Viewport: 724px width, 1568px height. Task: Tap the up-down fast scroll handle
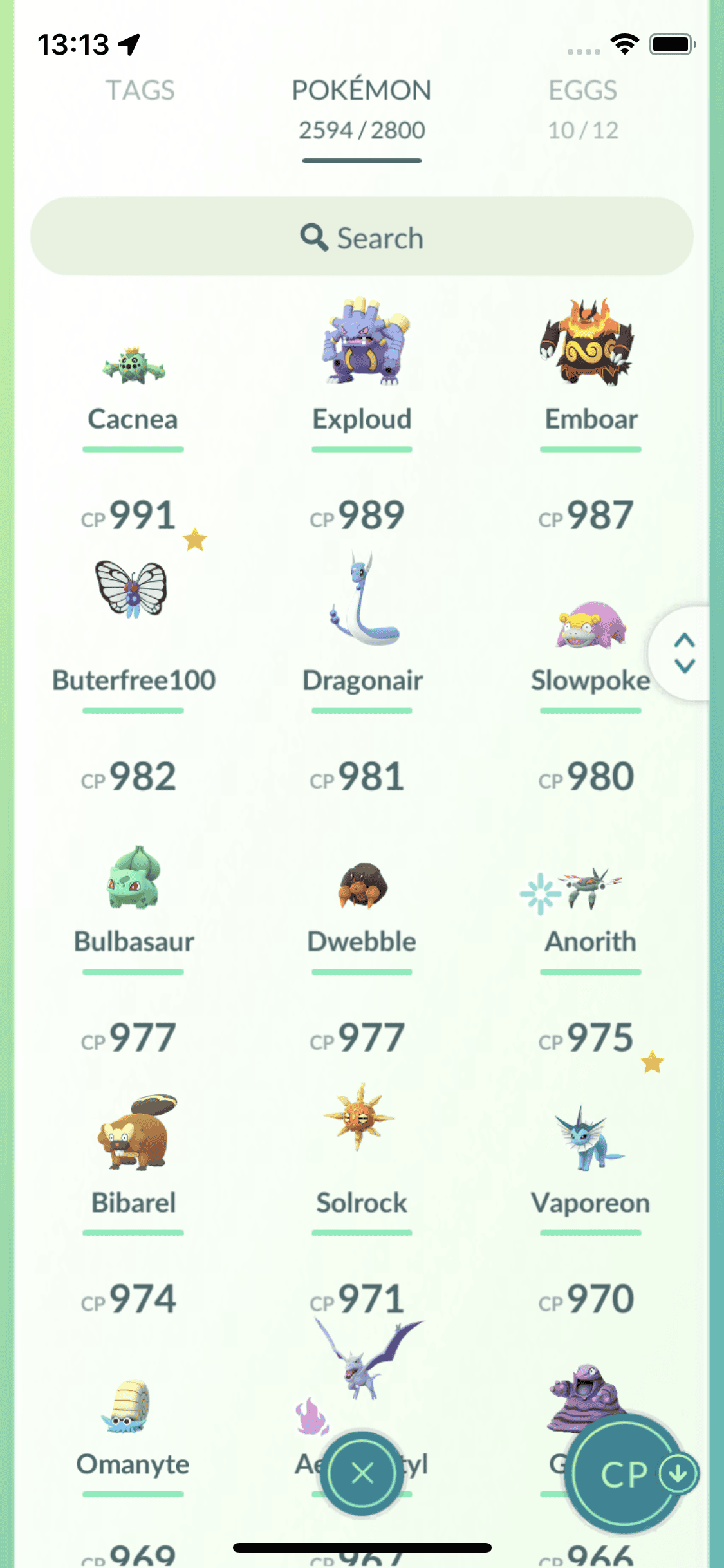(684, 653)
